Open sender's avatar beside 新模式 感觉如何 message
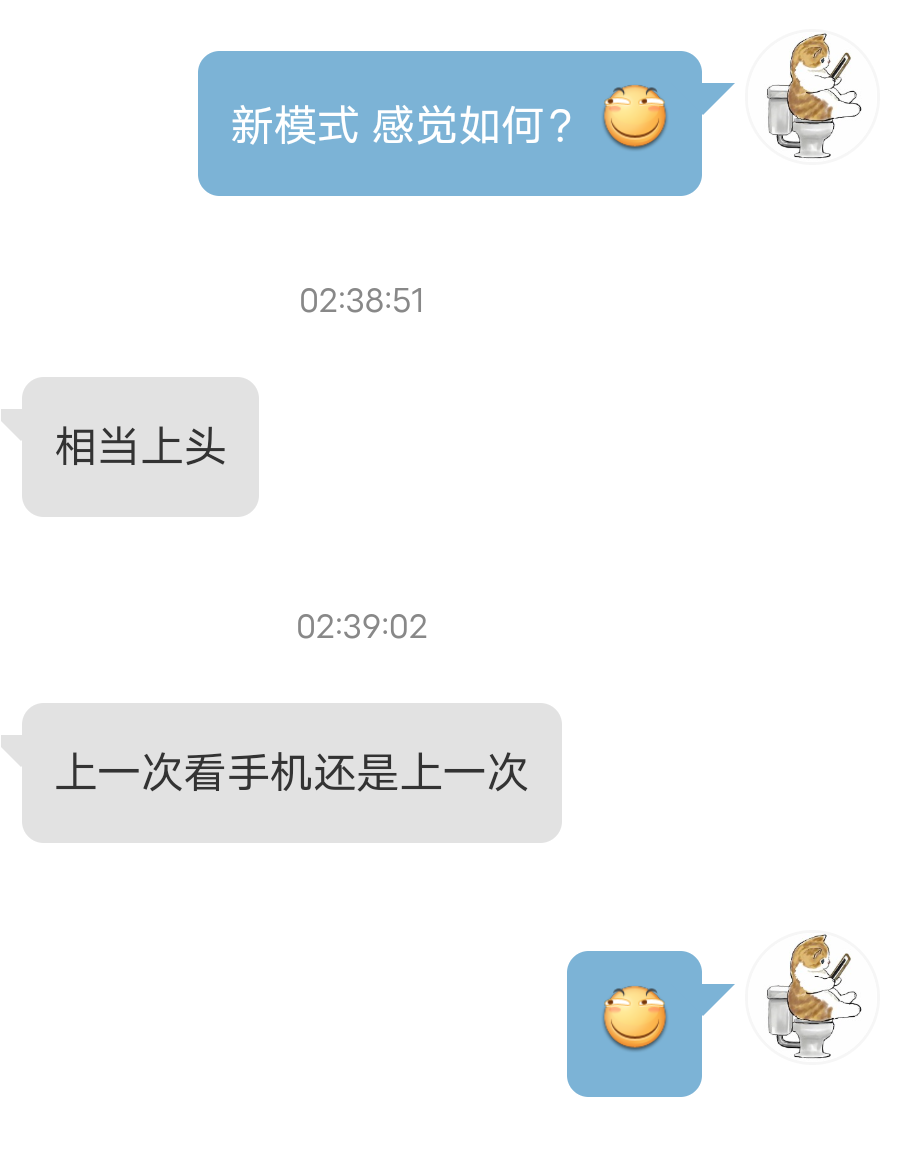Image resolution: width=901 pixels, height=1150 pixels. click(812, 97)
